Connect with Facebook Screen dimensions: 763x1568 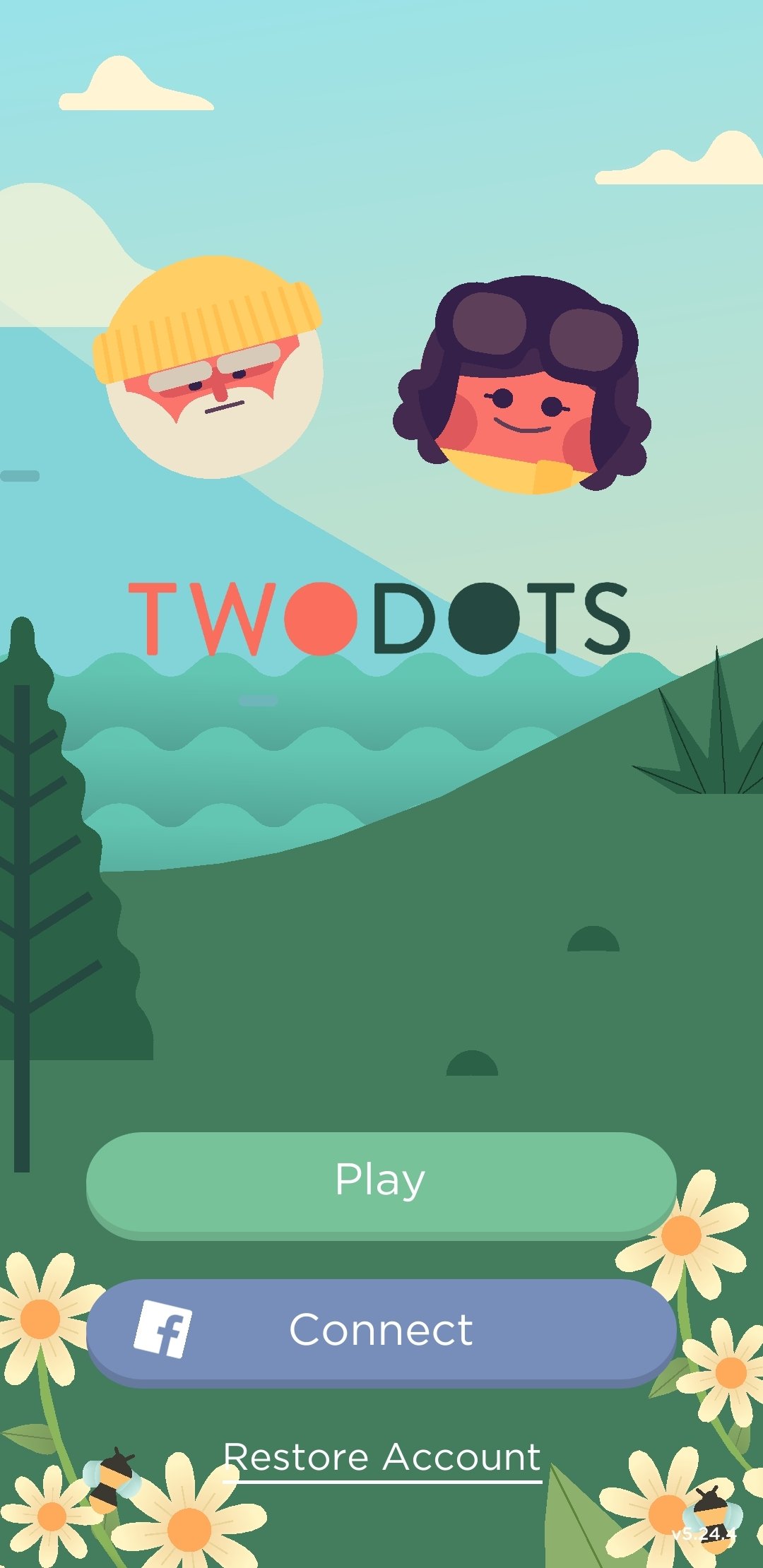381,1331
